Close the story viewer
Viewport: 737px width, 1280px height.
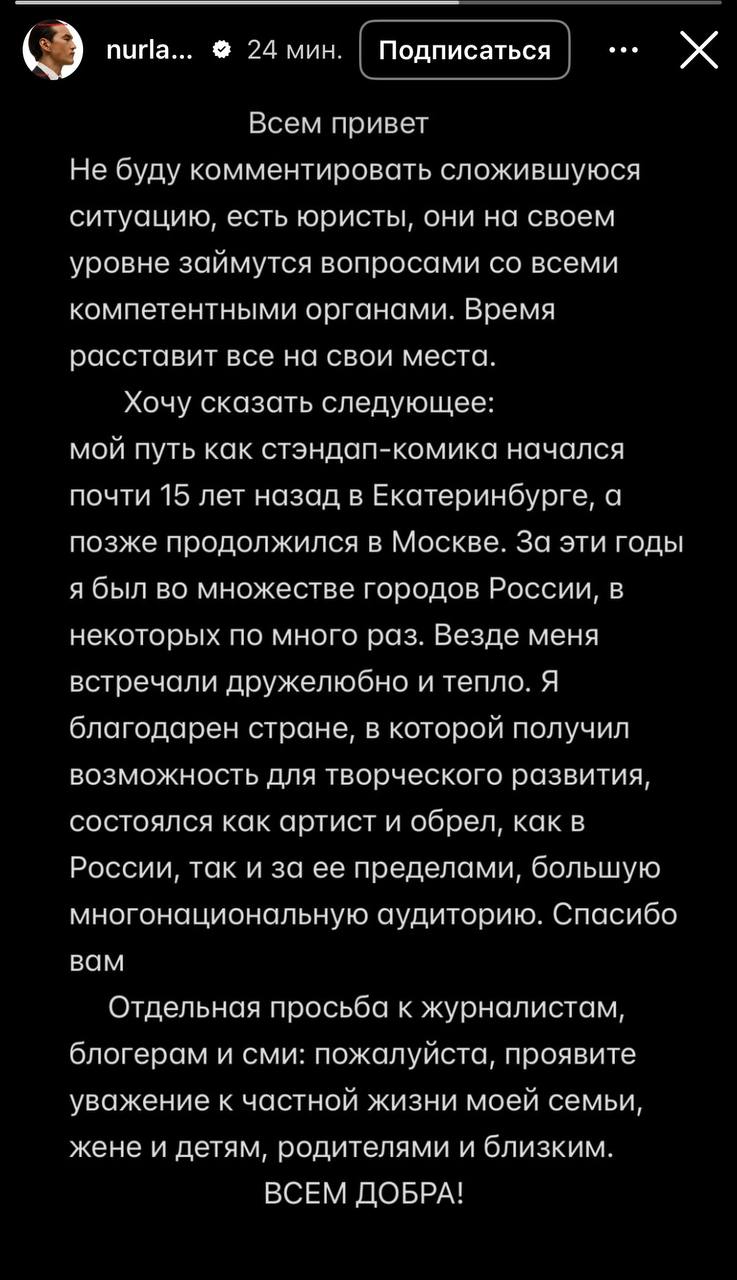pyautogui.click(x=698, y=50)
